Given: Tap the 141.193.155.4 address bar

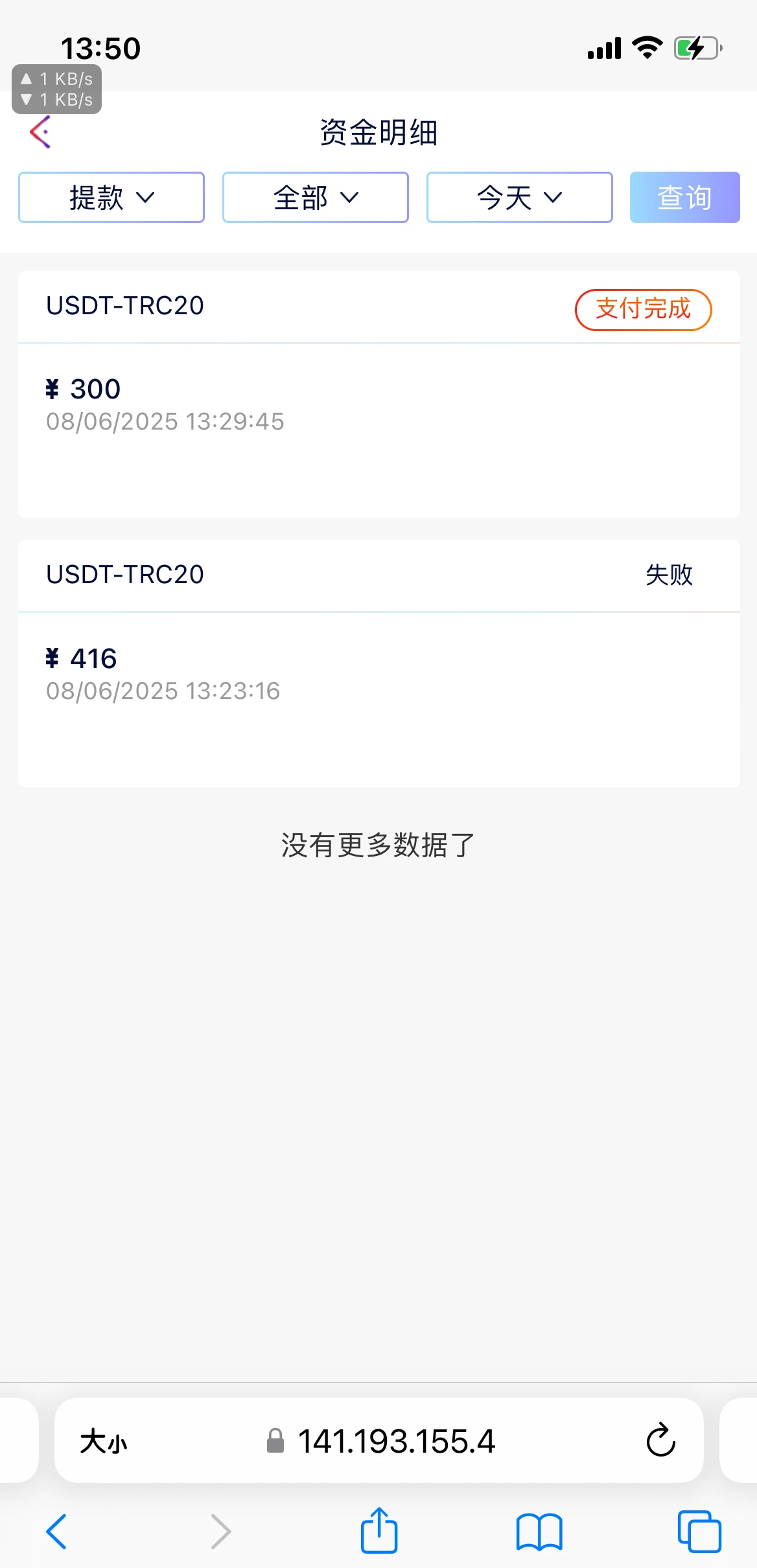Looking at the screenshot, I should point(395,1442).
